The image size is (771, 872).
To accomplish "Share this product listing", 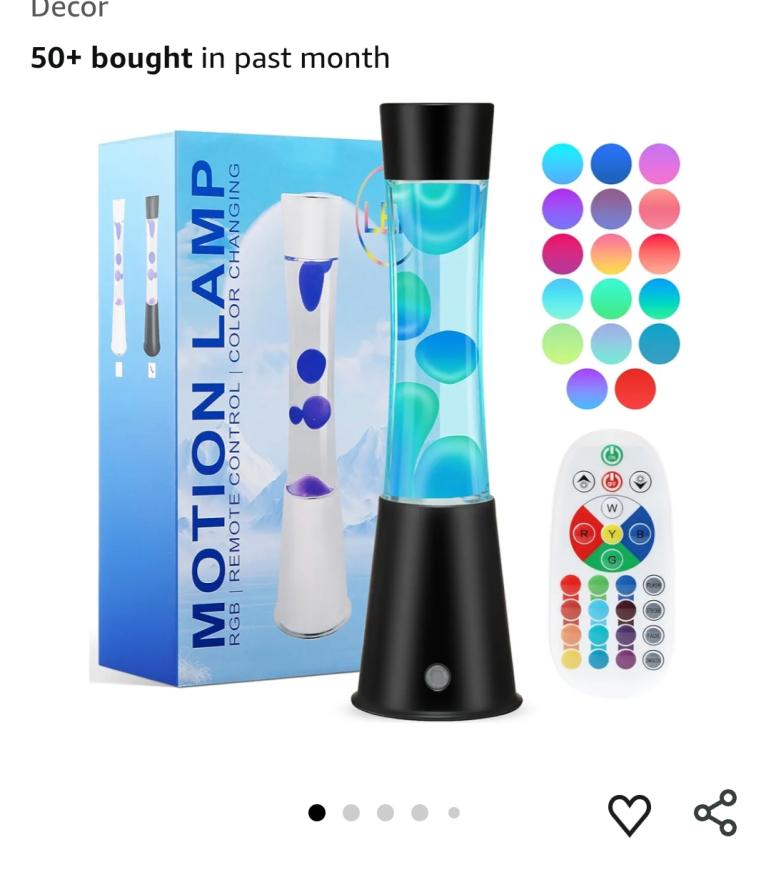I will click(715, 813).
